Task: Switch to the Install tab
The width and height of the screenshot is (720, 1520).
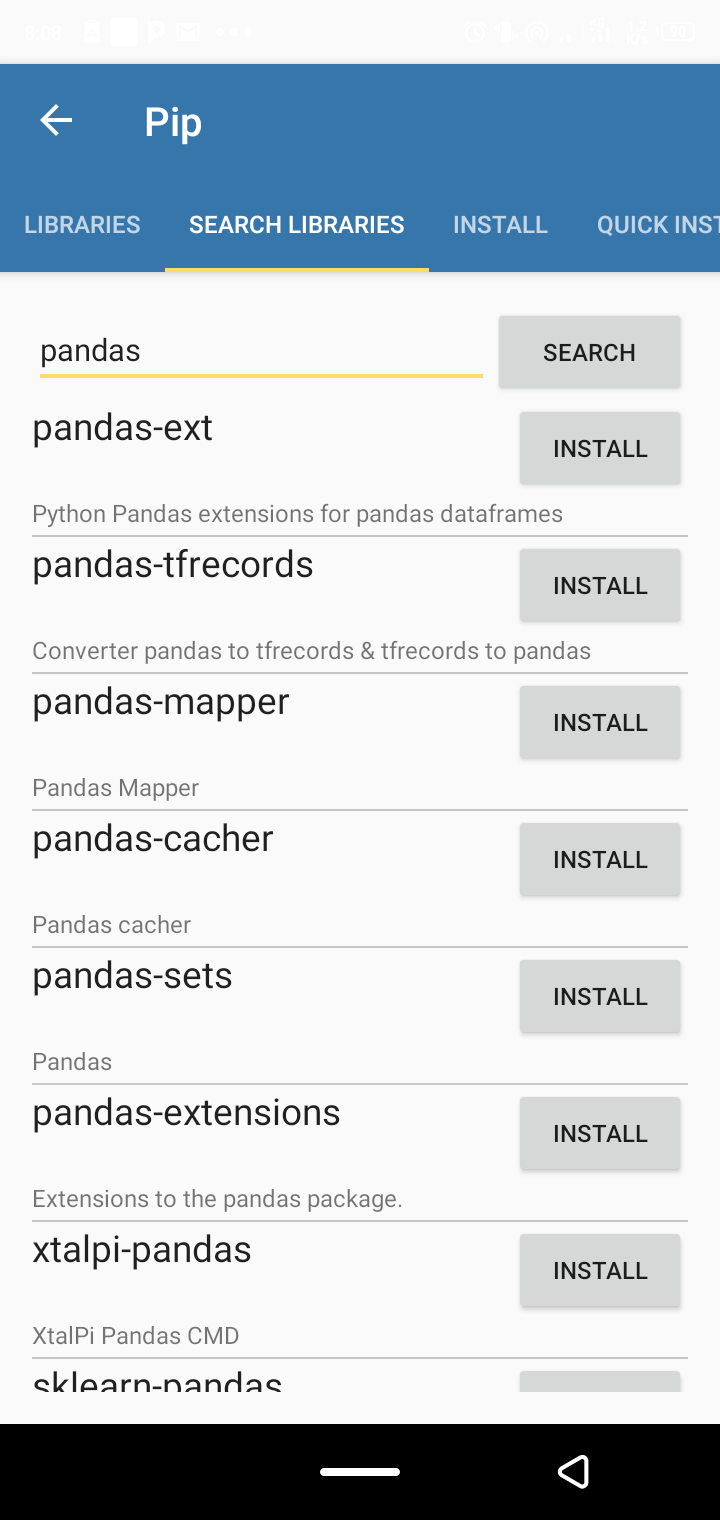Action: (500, 225)
